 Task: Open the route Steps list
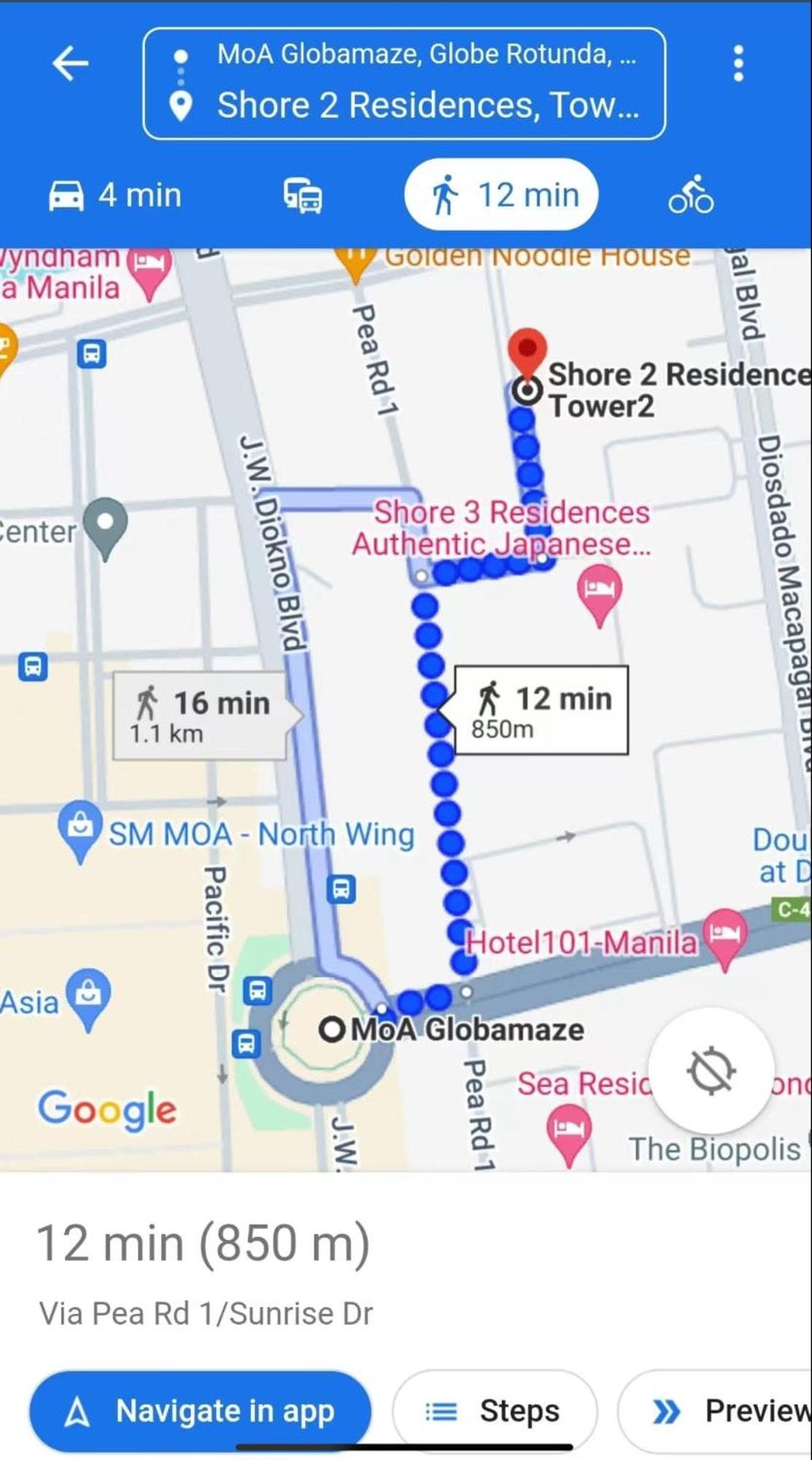click(494, 1411)
